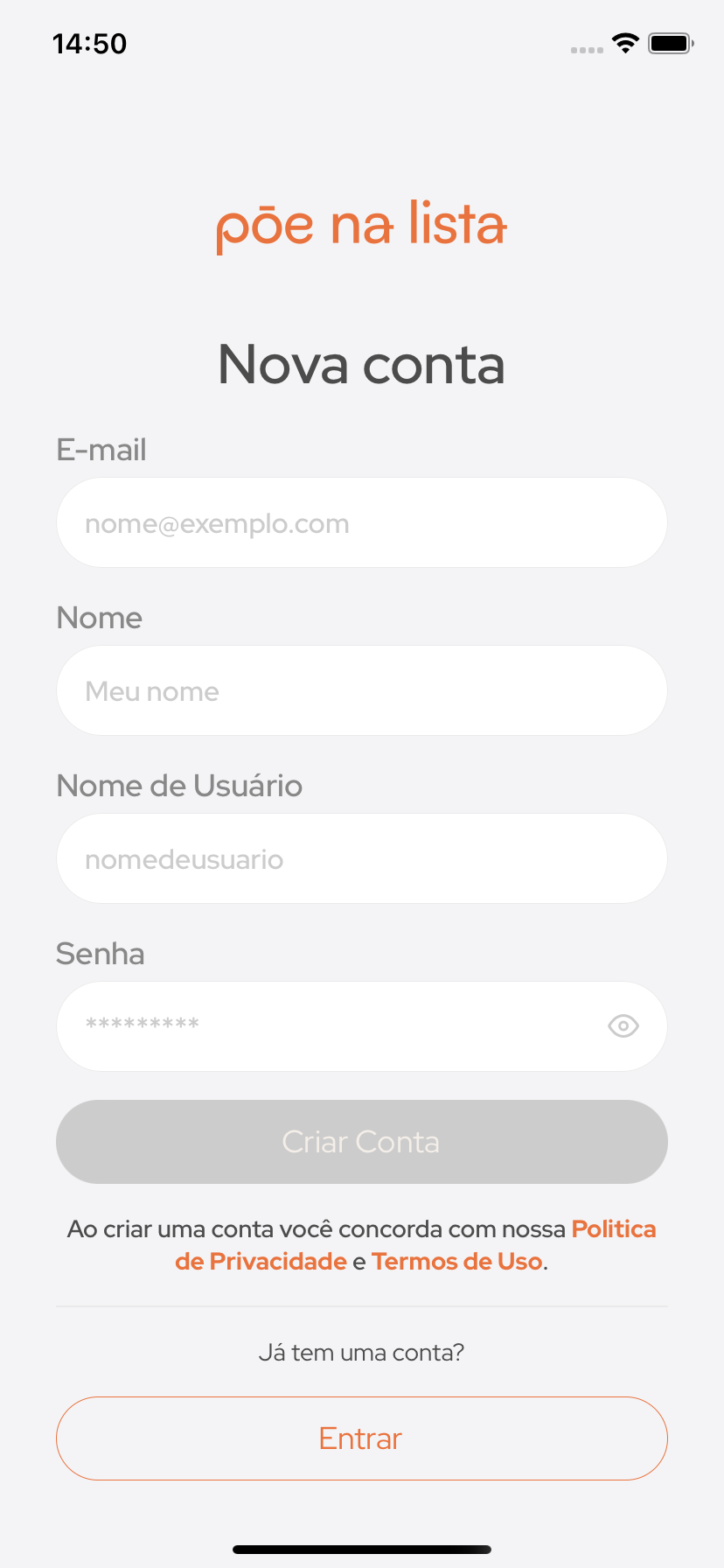The height and width of the screenshot is (1568, 724).
Task: Go to login via Entrar button
Action: [x=362, y=1438]
